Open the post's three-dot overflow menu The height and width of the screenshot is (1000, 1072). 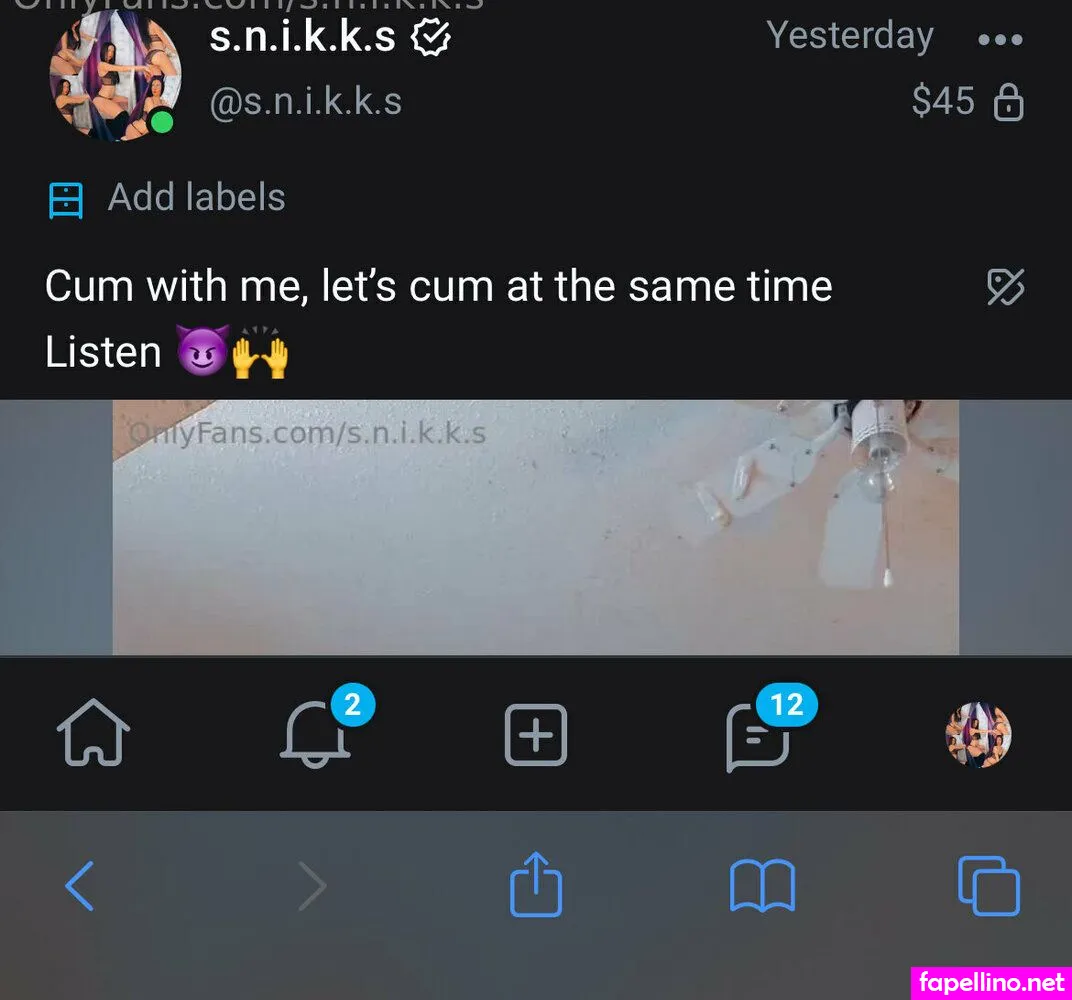click(x=1000, y=41)
